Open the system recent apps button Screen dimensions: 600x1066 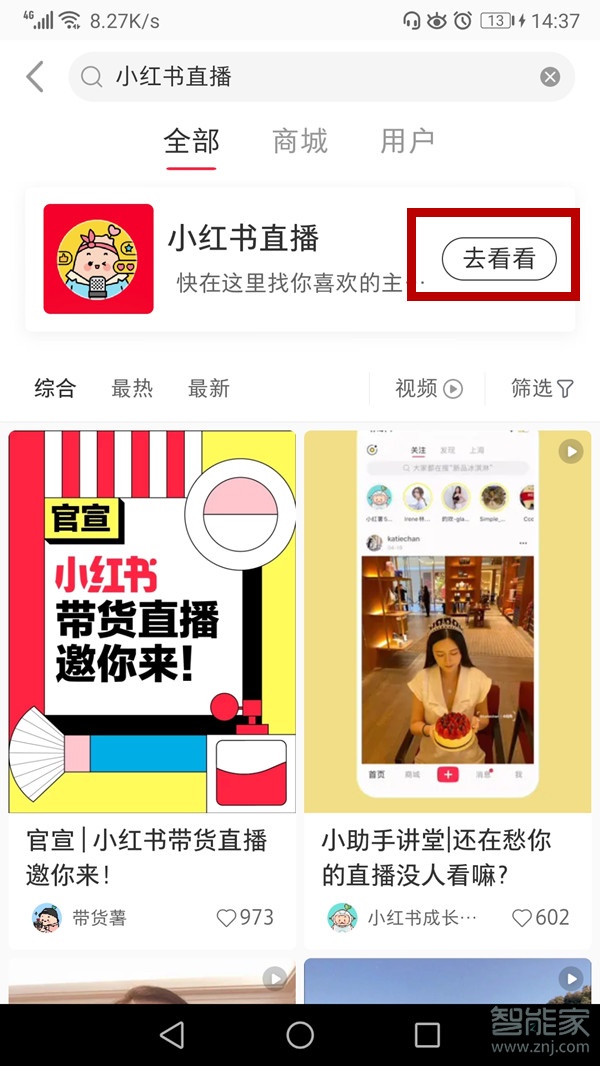(427, 1034)
